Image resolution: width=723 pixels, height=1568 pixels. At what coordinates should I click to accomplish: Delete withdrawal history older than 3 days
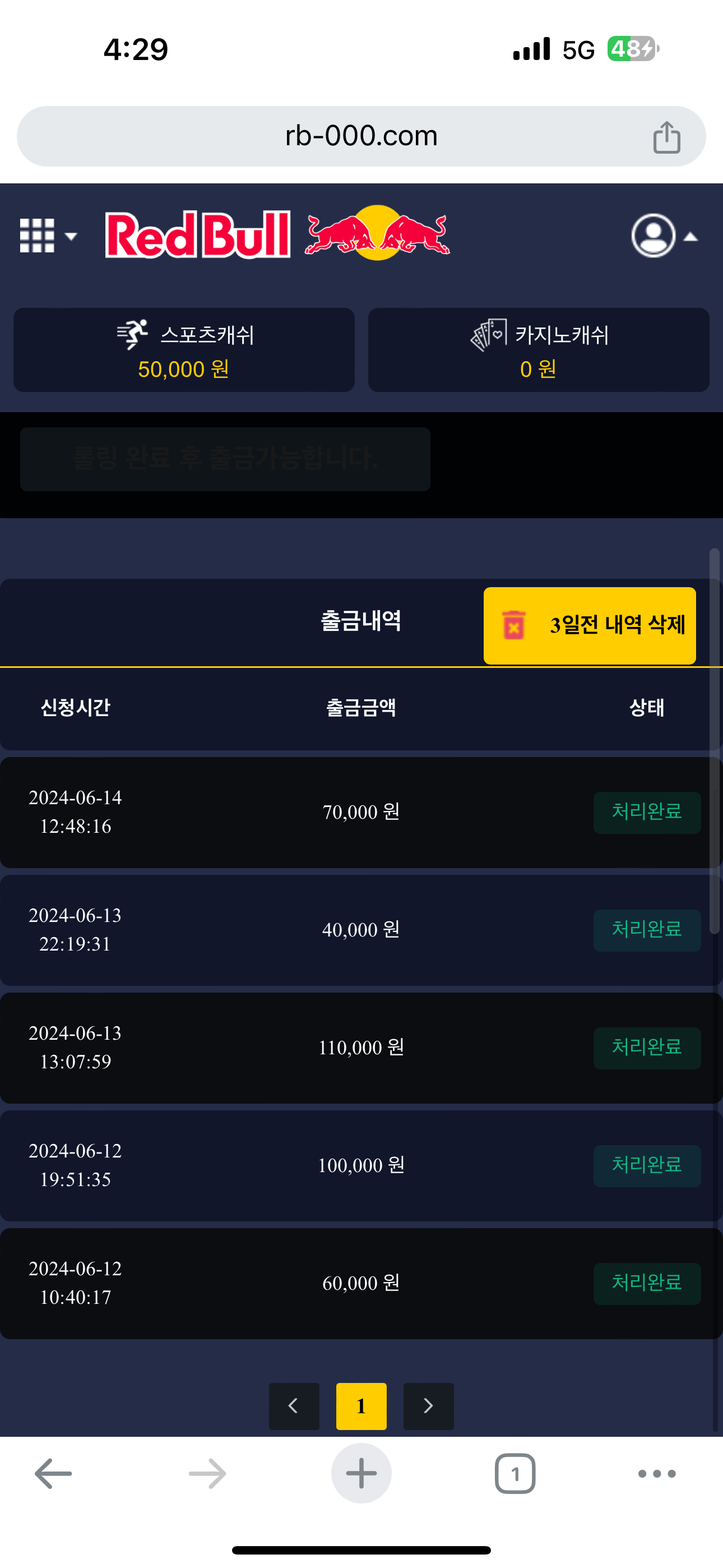pos(589,625)
